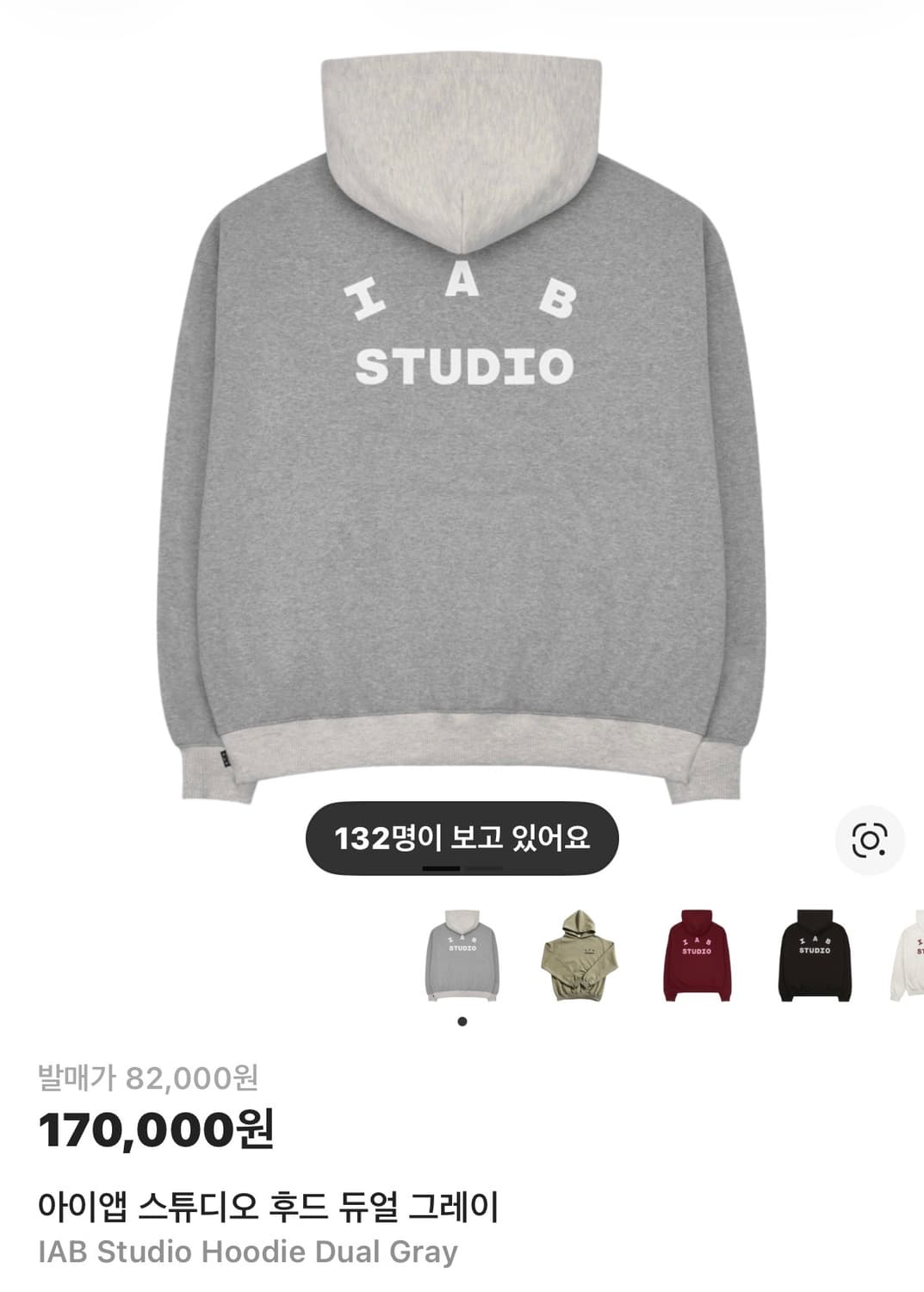This screenshot has height=1292, width=924.
Task: Select the gray hoodie color thumbnail
Action: tap(462, 954)
